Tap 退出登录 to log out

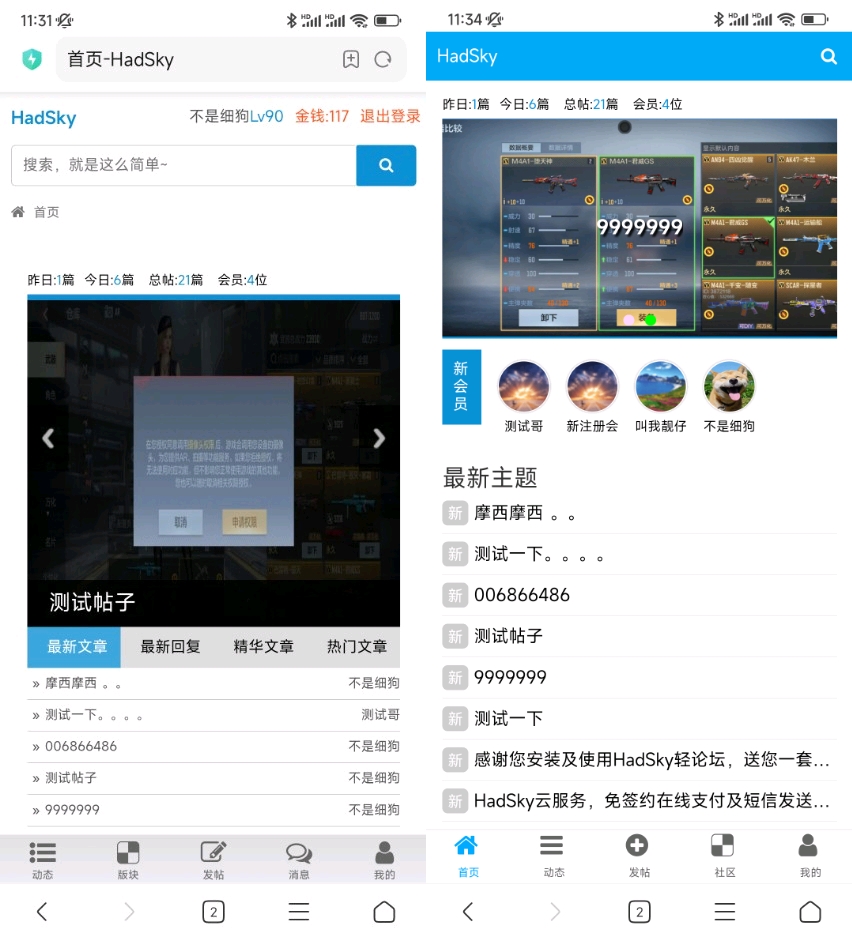point(390,116)
